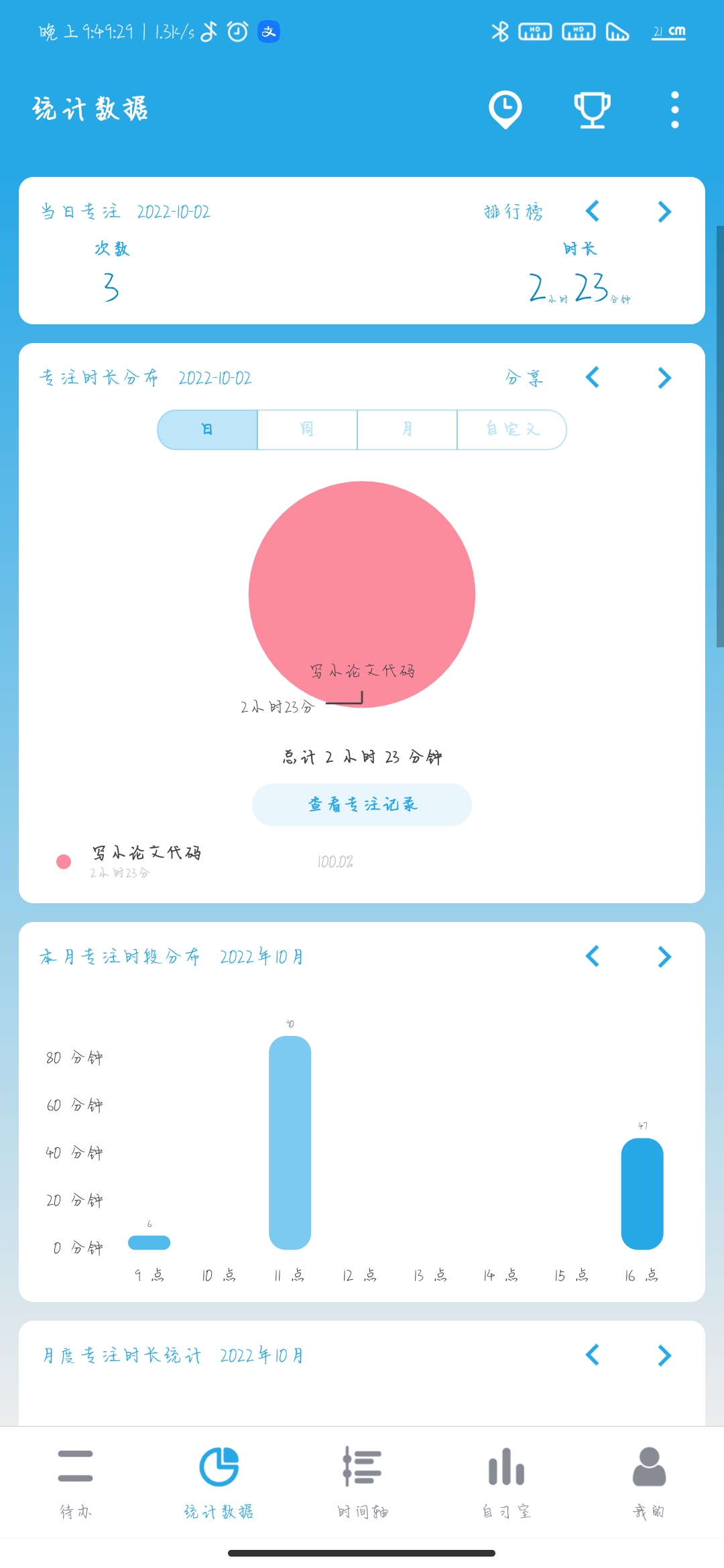This screenshot has width=724, height=1568.
Task: Show next month in 月度专注时长统计
Action: (x=664, y=1355)
